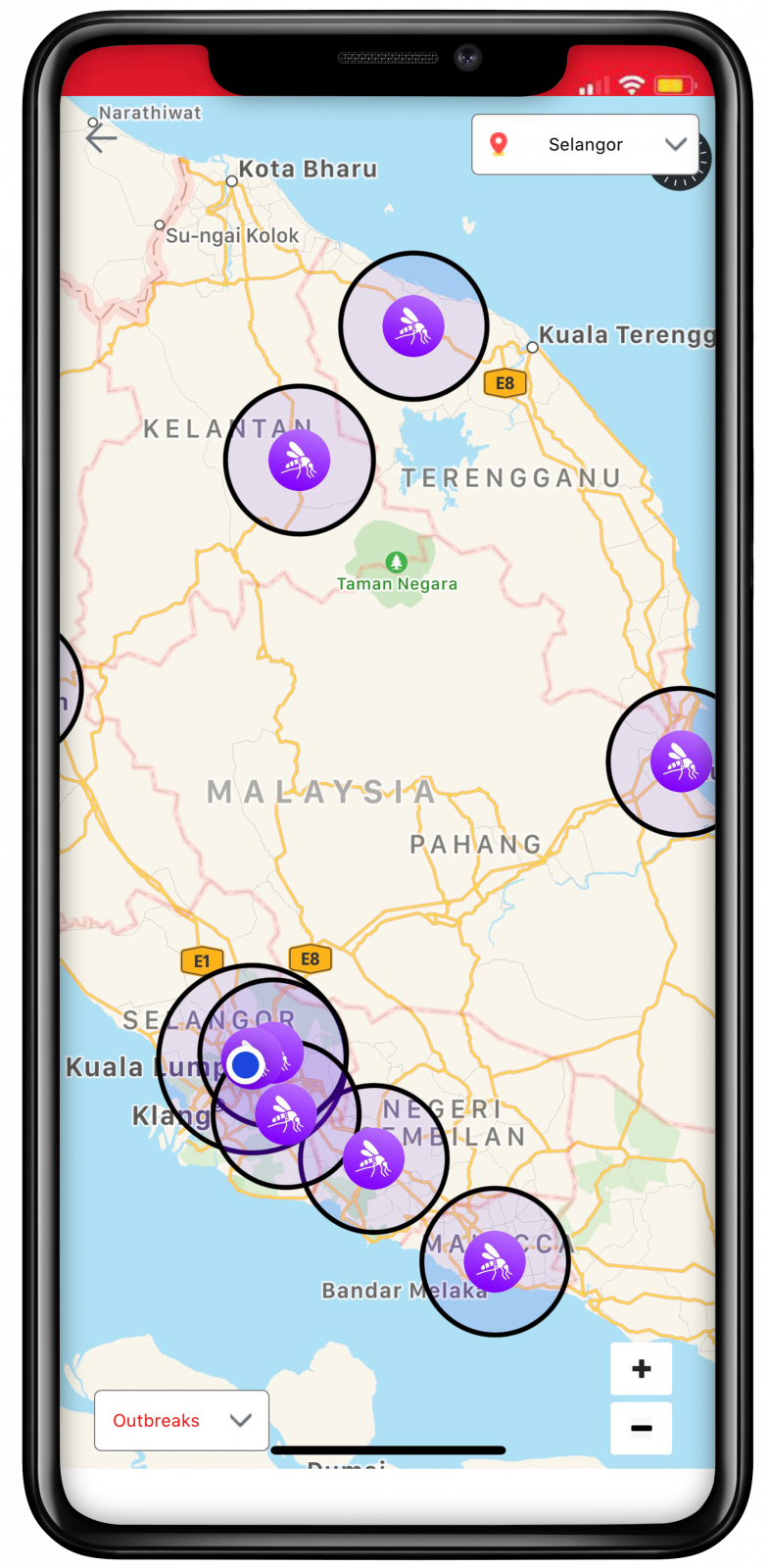
Task: Zoom out with the minus button
Action: (641, 1428)
